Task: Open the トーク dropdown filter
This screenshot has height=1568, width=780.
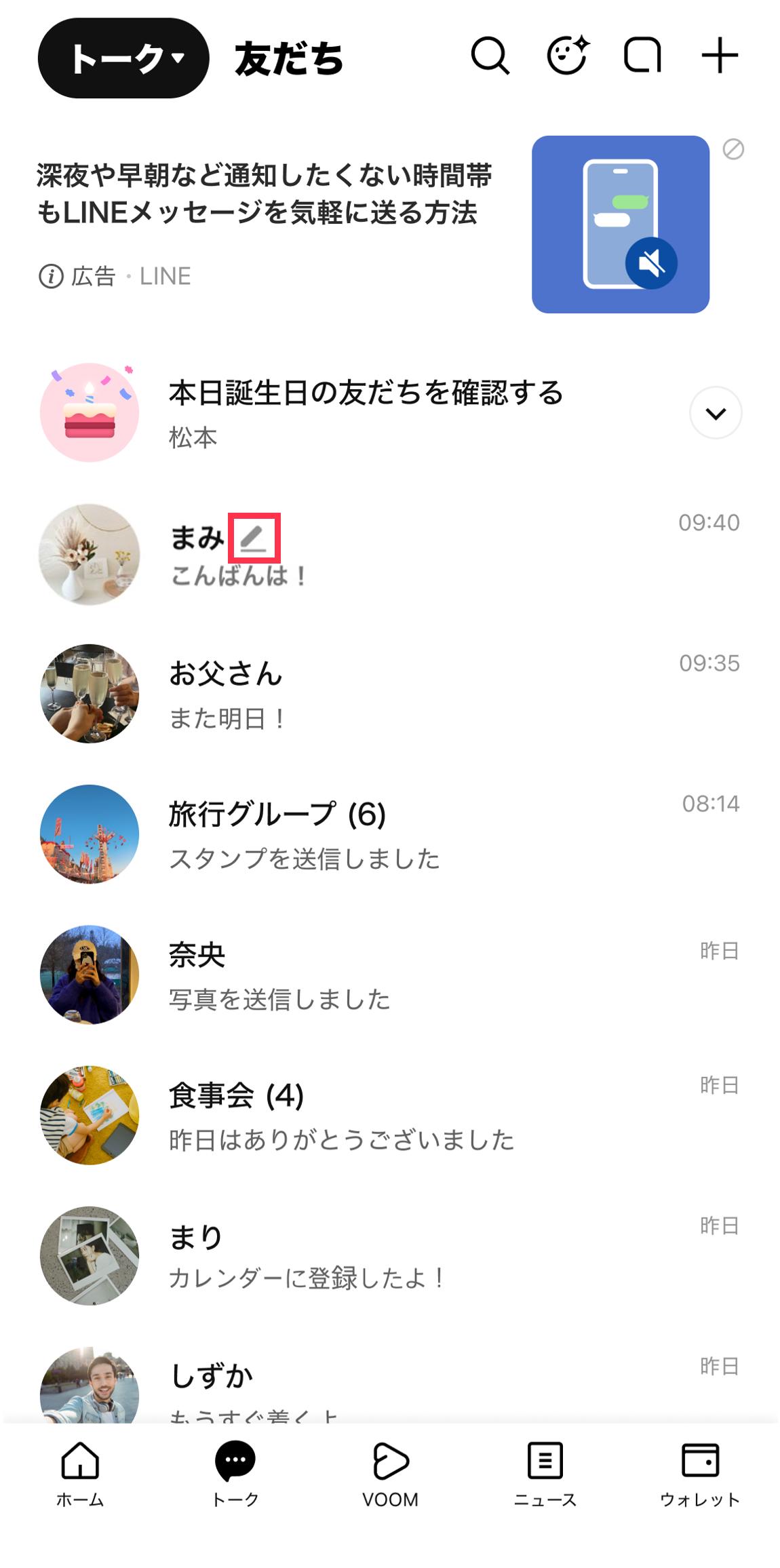Action: tap(123, 58)
